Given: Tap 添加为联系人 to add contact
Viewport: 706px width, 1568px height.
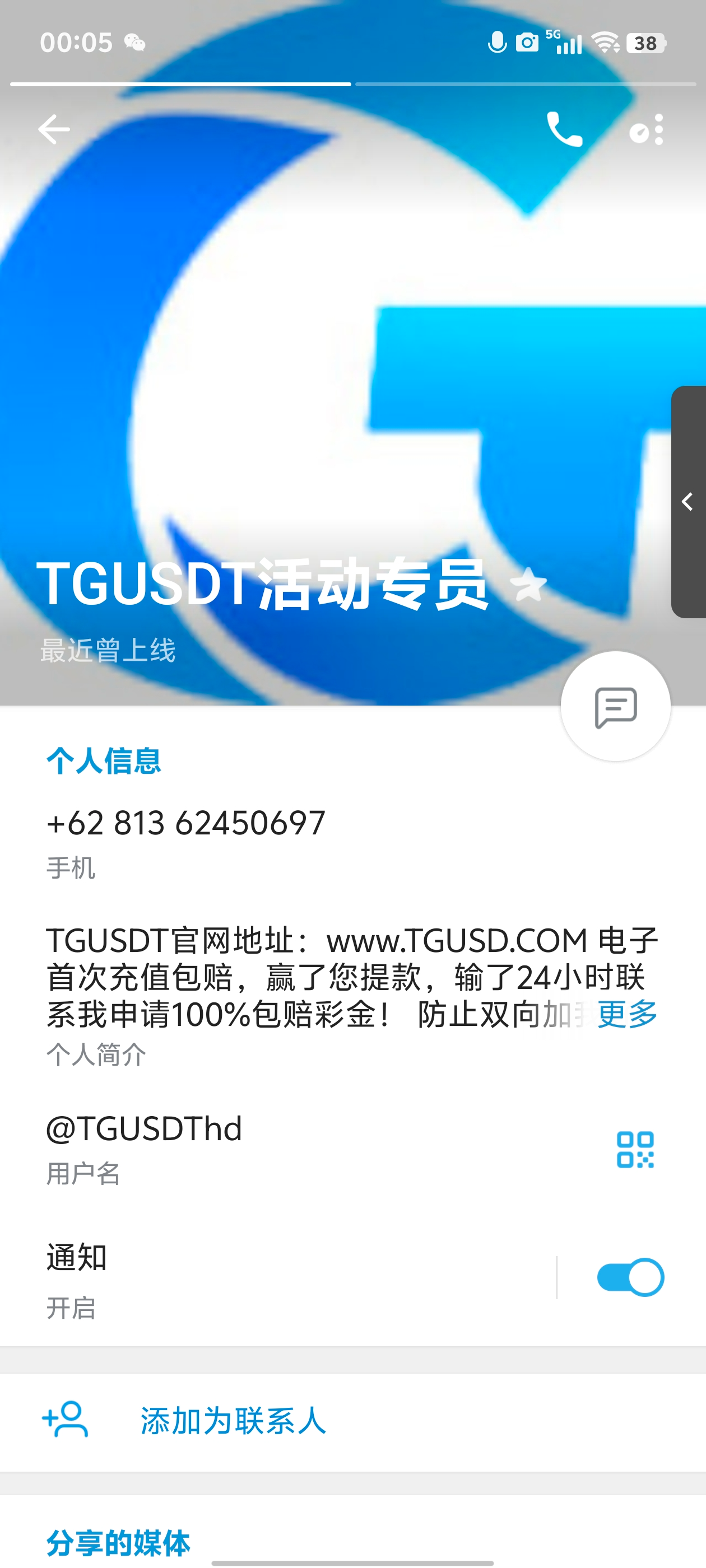Looking at the screenshot, I should point(233,1421).
